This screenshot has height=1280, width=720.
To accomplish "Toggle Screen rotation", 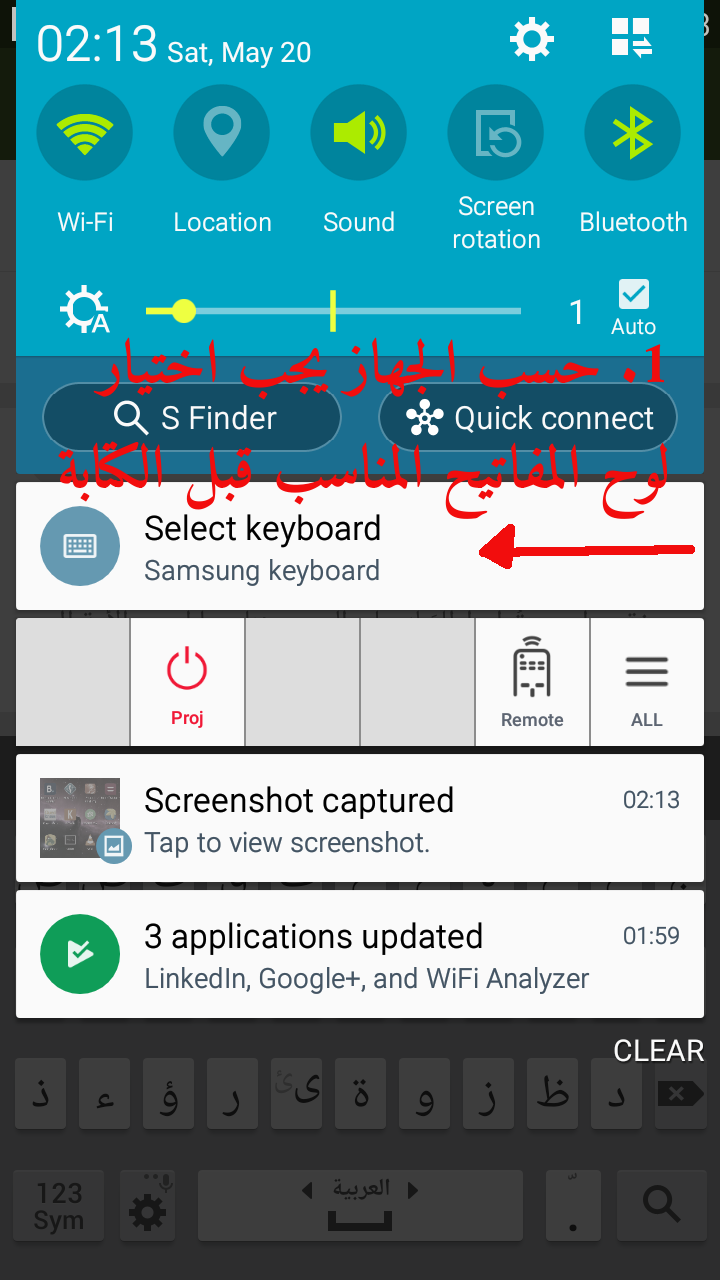I will (496, 133).
